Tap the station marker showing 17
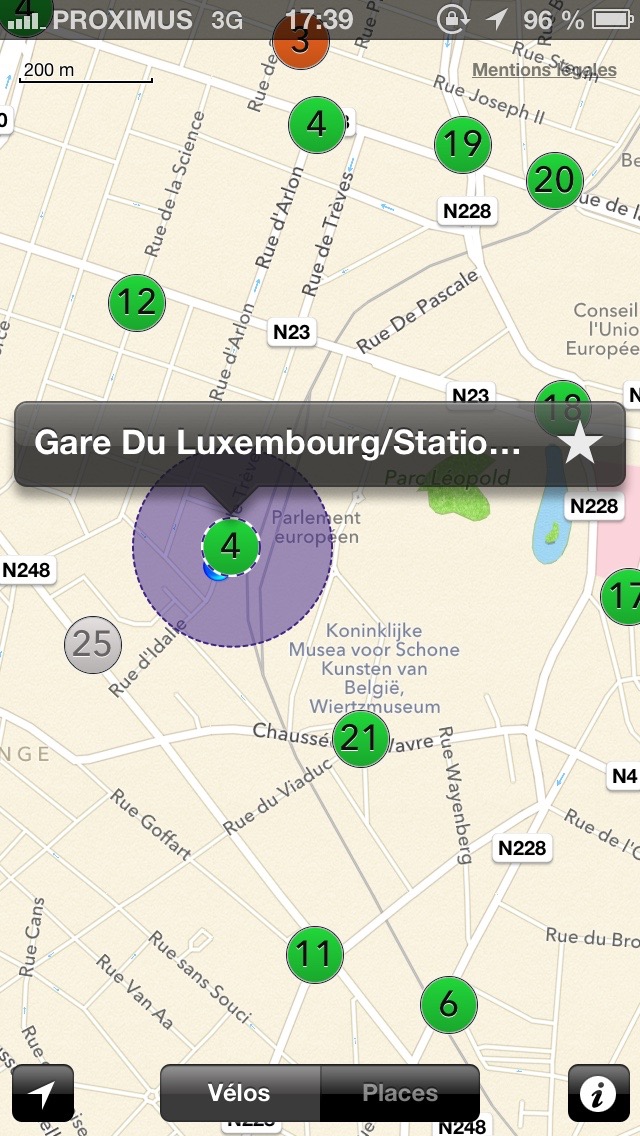 point(624,597)
